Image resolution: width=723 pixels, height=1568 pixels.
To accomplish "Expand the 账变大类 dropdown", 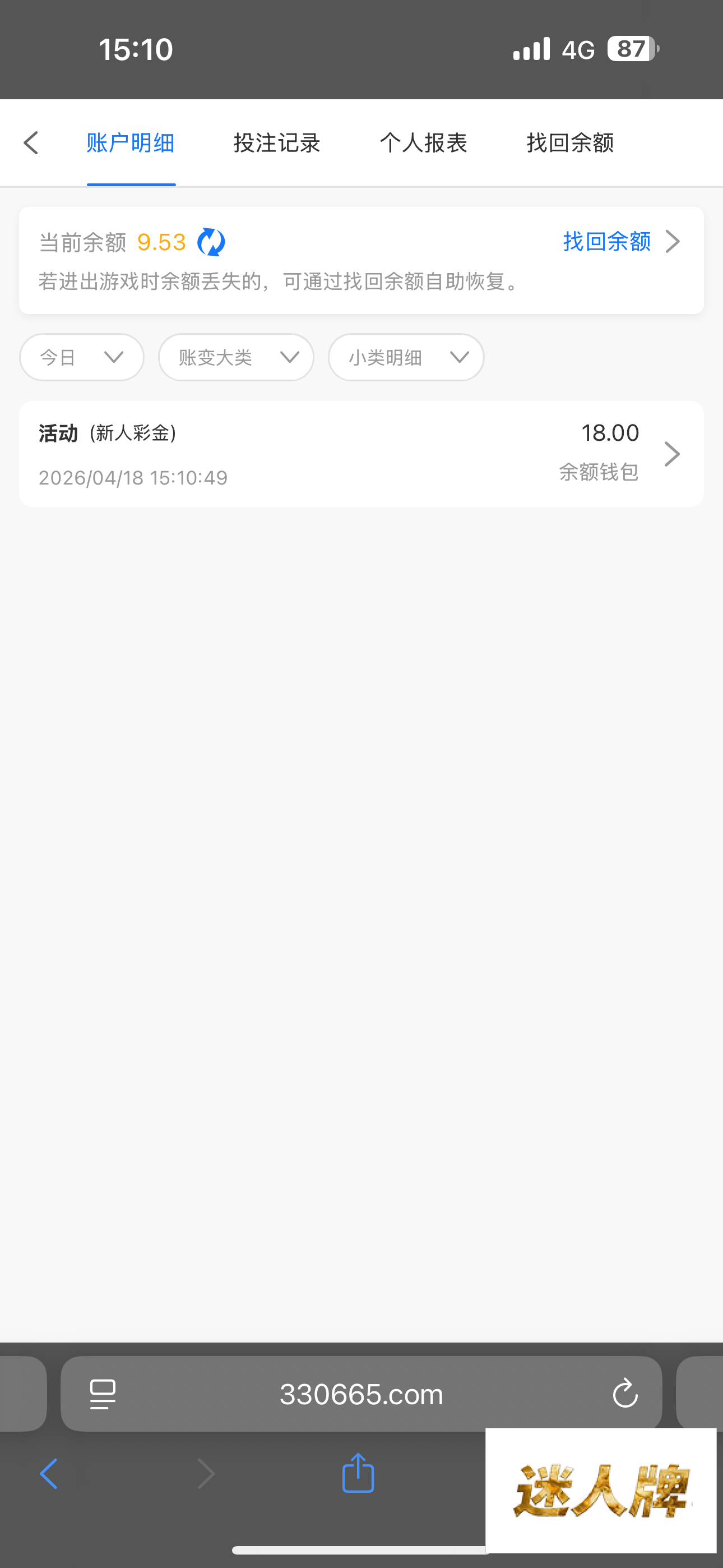I will tap(236, 357).
